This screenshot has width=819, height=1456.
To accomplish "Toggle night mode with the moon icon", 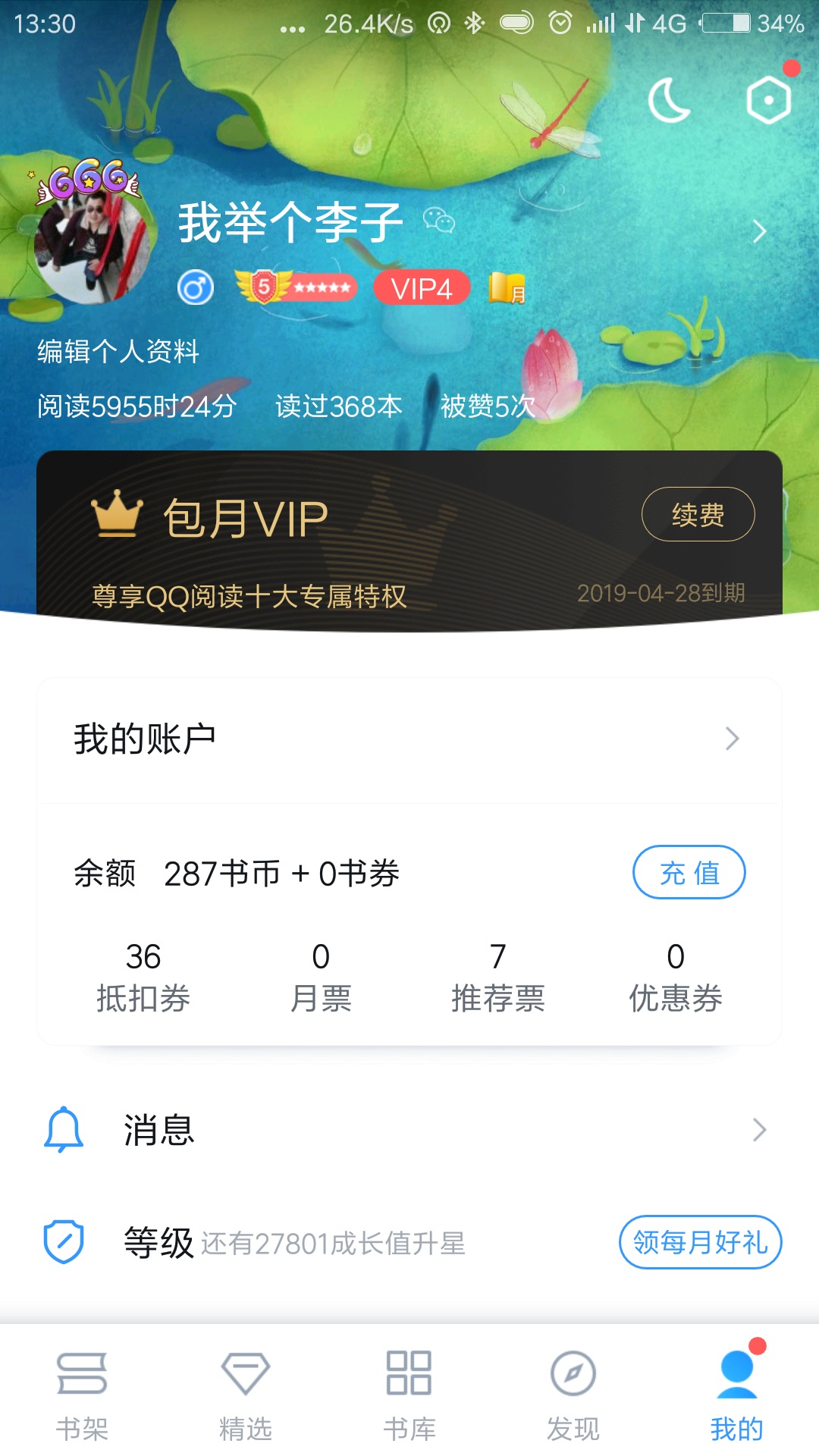I will point(669,101).
